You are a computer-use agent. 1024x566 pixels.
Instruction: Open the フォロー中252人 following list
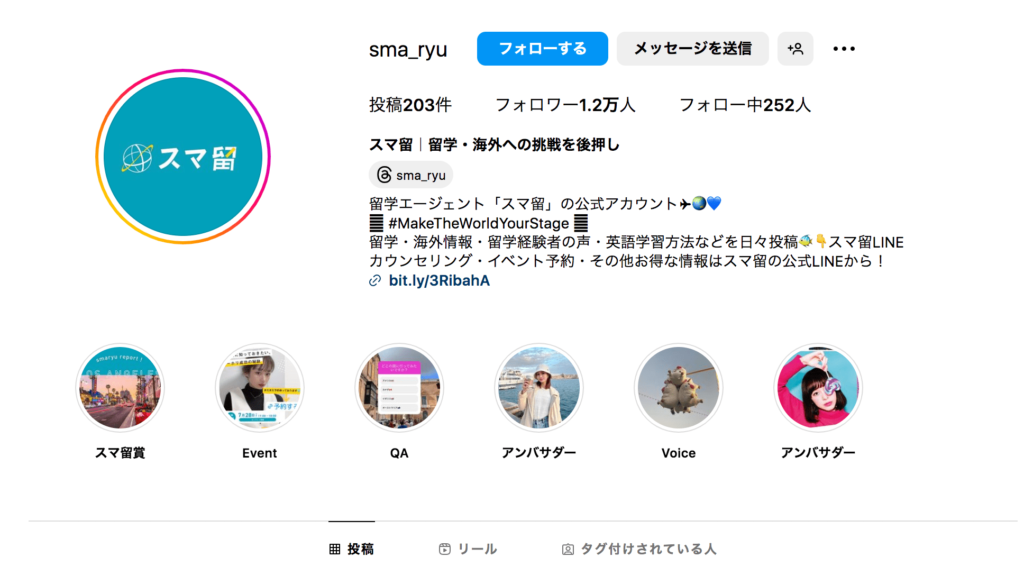click(x=744, y=105)
